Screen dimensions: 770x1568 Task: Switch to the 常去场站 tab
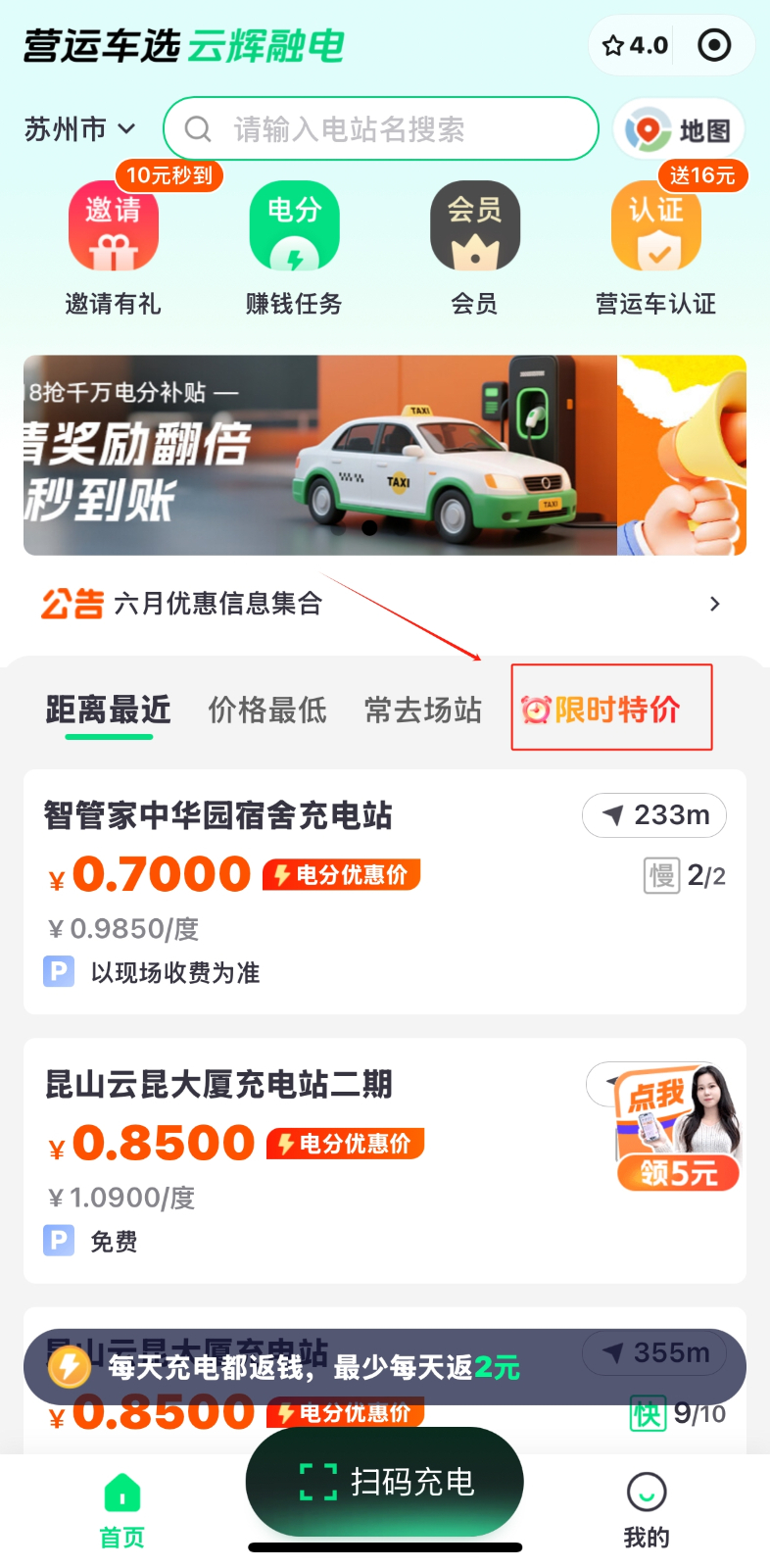click(x=423, y=710)
